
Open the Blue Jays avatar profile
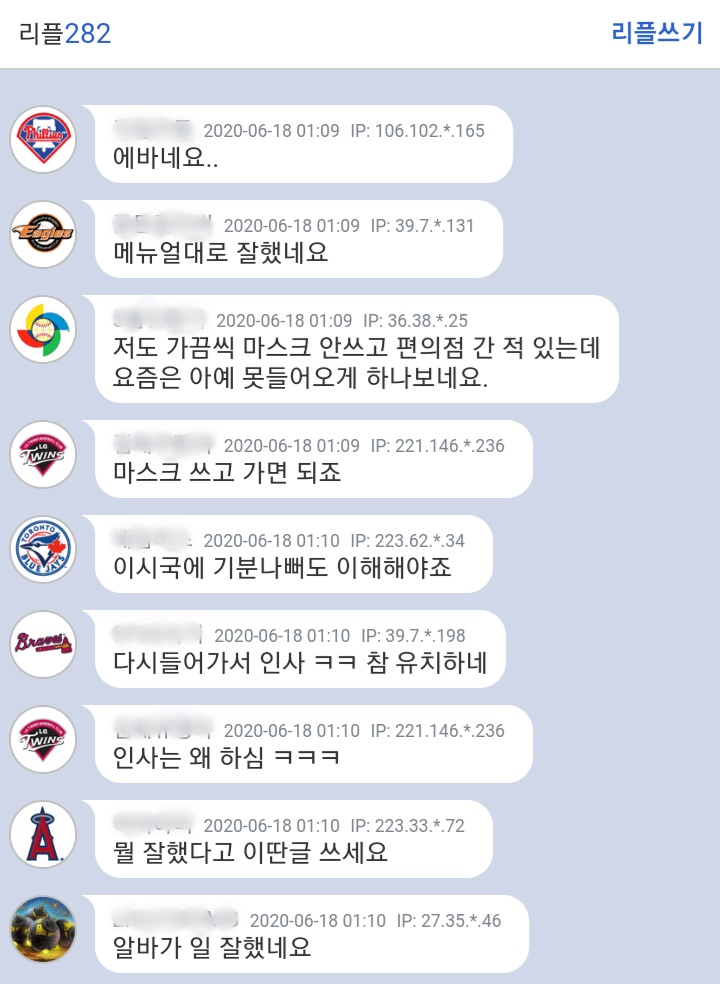pos(43,549)
